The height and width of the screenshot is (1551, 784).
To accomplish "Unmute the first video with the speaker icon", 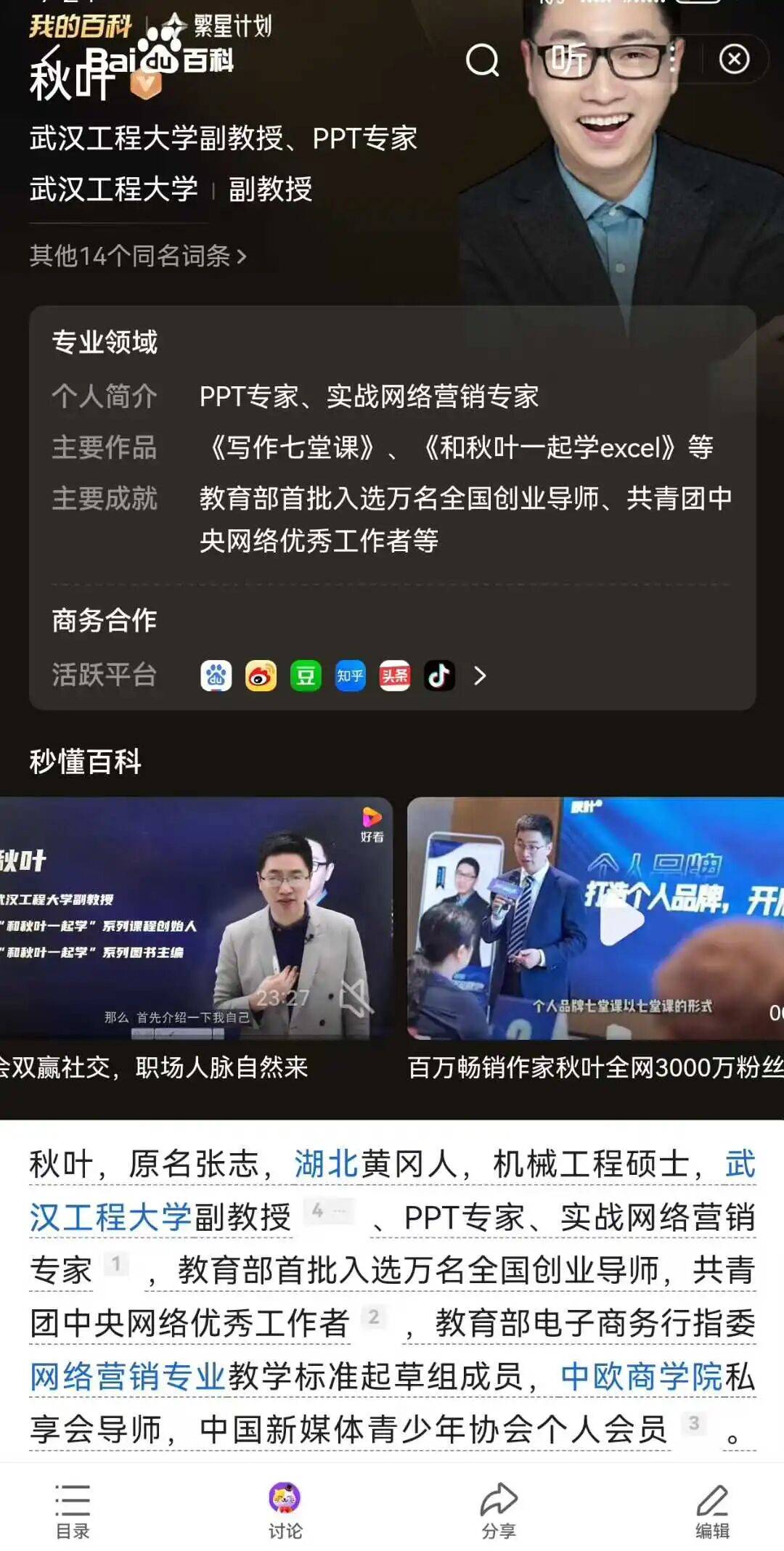I will [x=356, y=998].
